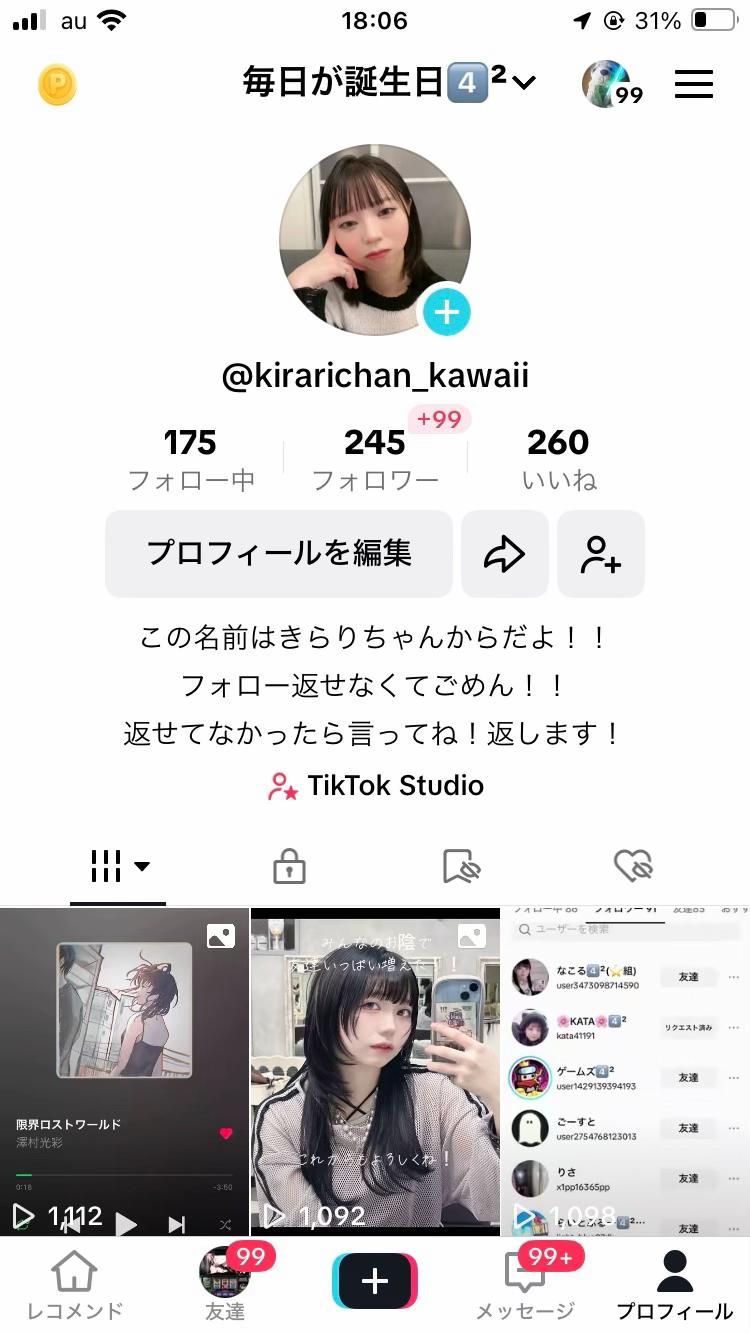Expand the 毎日が誕生日 account switcher
The width and height of the screenshot is (750, 1334).
tap(389, 82)
